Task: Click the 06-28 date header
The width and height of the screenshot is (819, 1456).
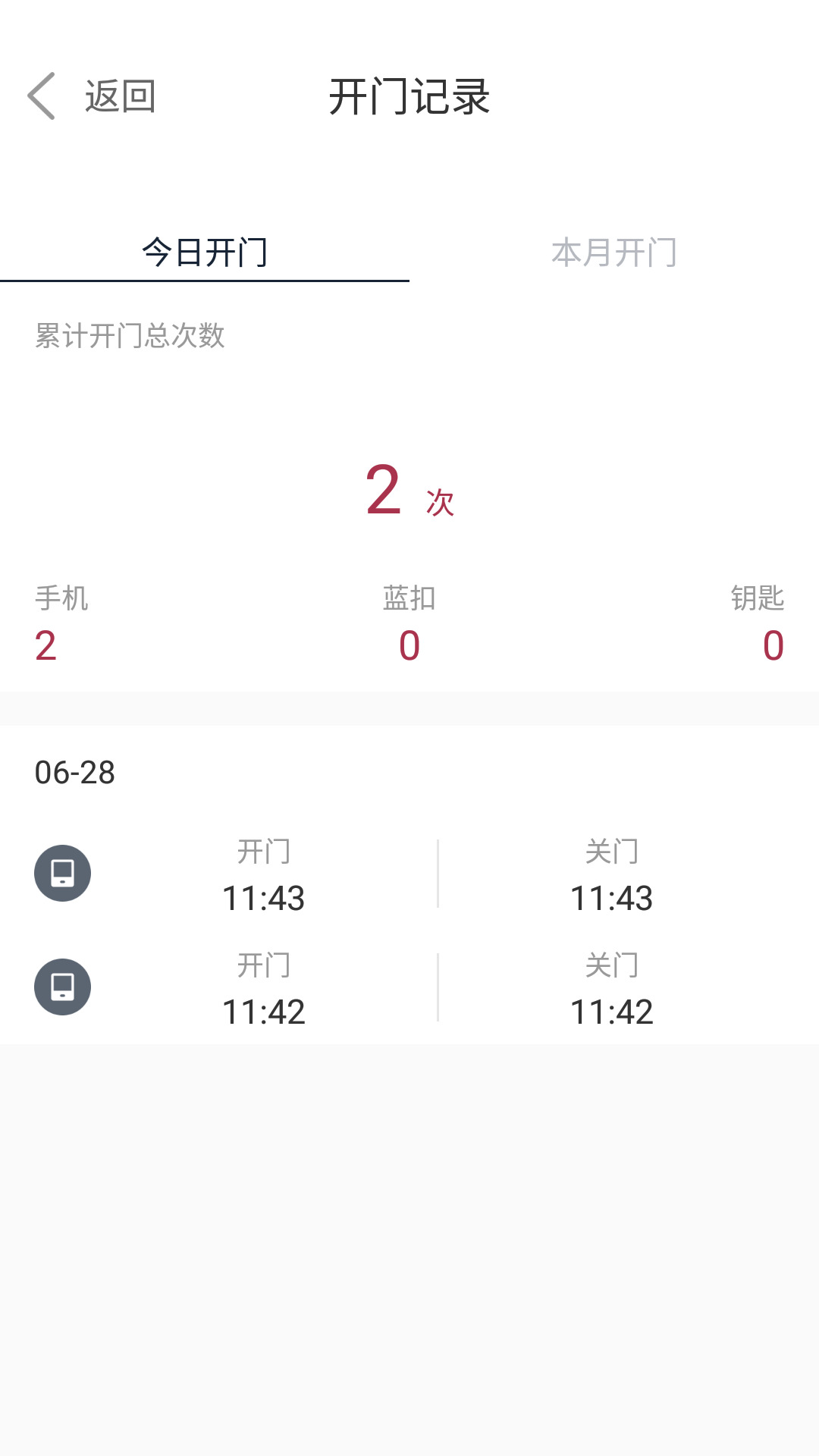Action: pos(75,773)
